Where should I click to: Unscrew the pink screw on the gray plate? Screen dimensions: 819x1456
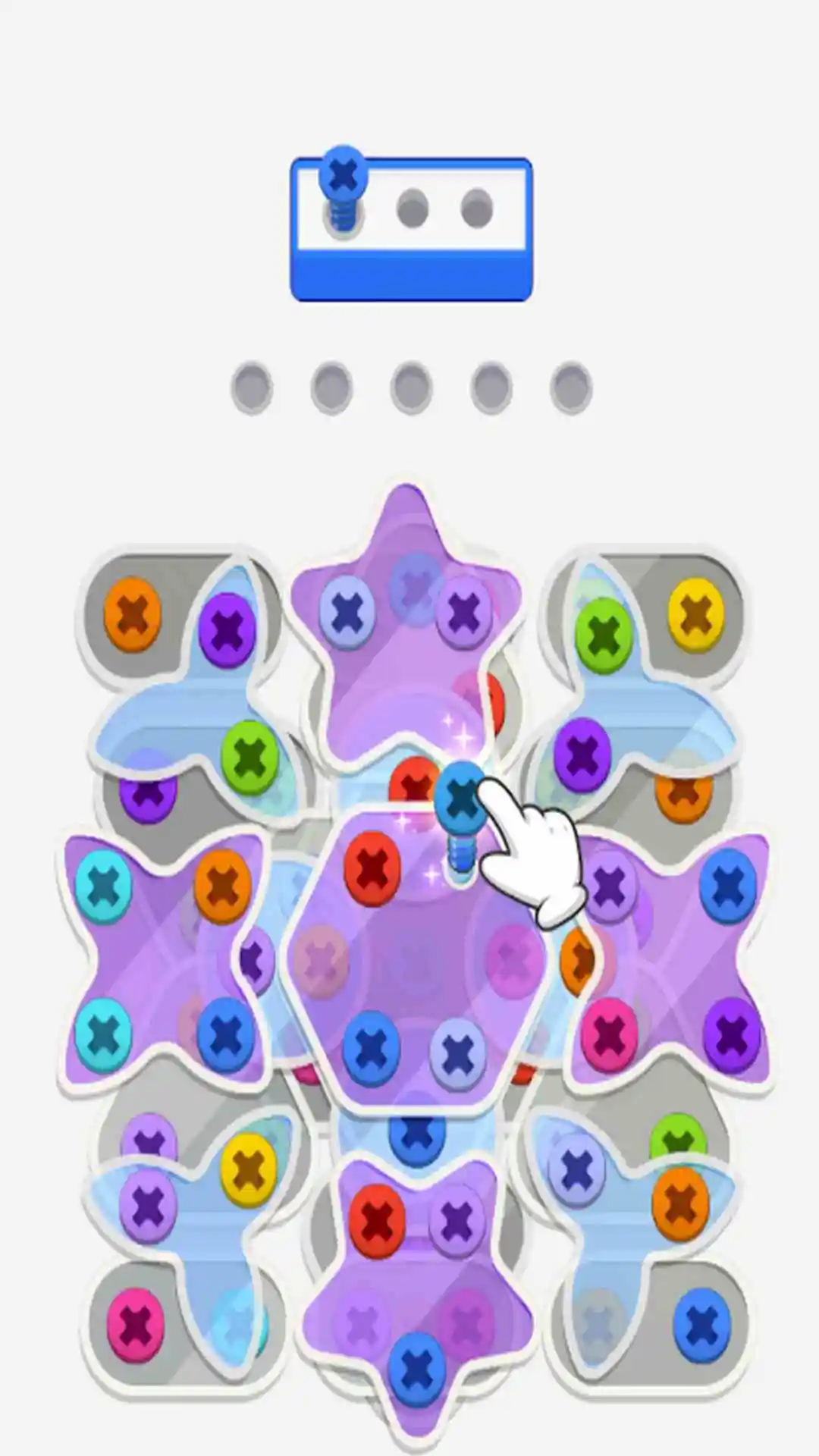point(136,1324)
